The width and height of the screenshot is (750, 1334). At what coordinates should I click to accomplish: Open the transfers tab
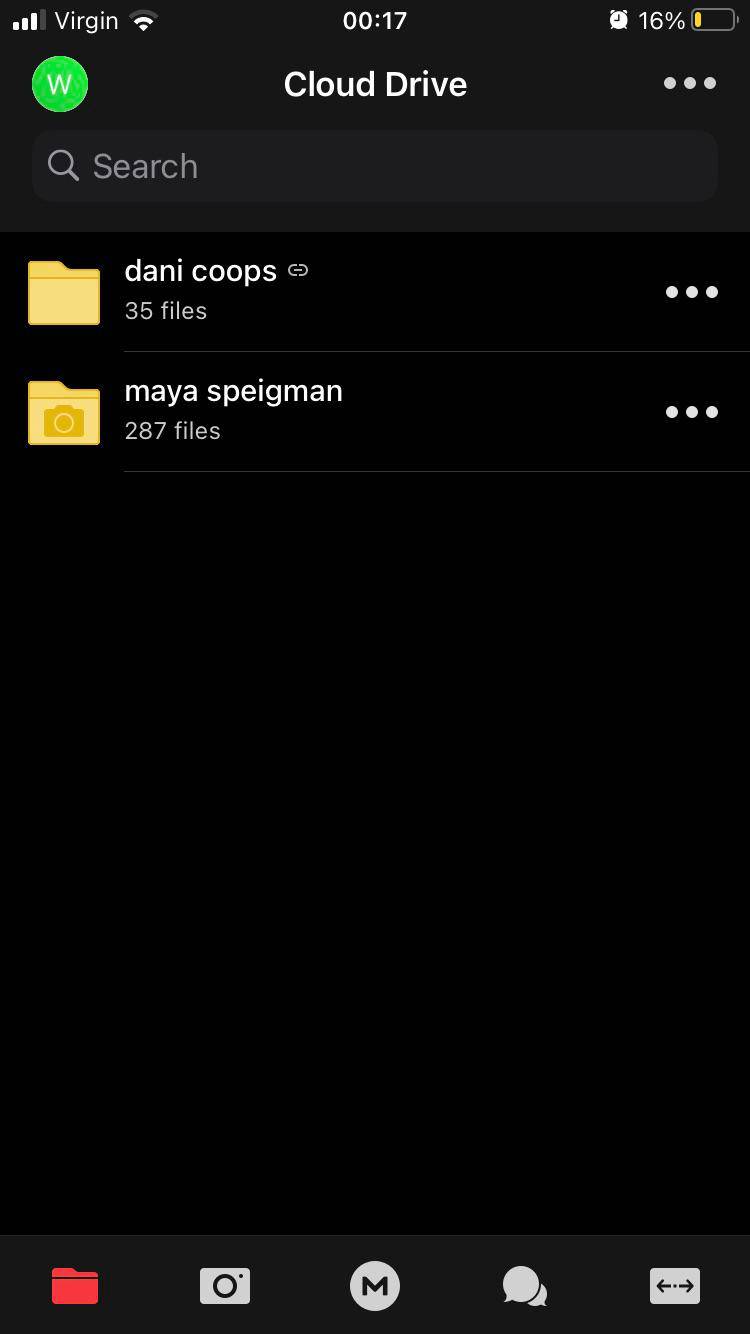pos(675,1286)
